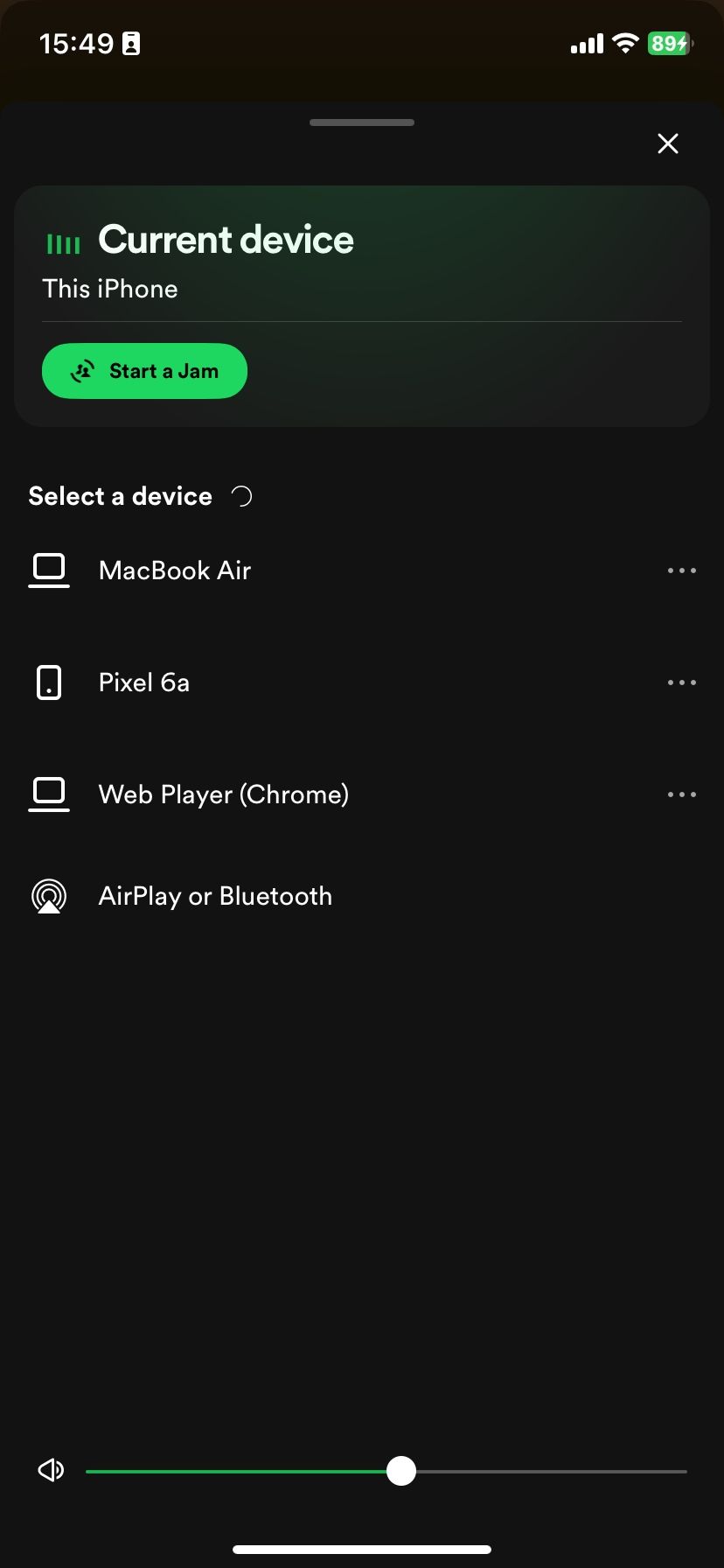Select Pixel 6a as playback device
This screenshot has height=1568, width=724.
143,682
